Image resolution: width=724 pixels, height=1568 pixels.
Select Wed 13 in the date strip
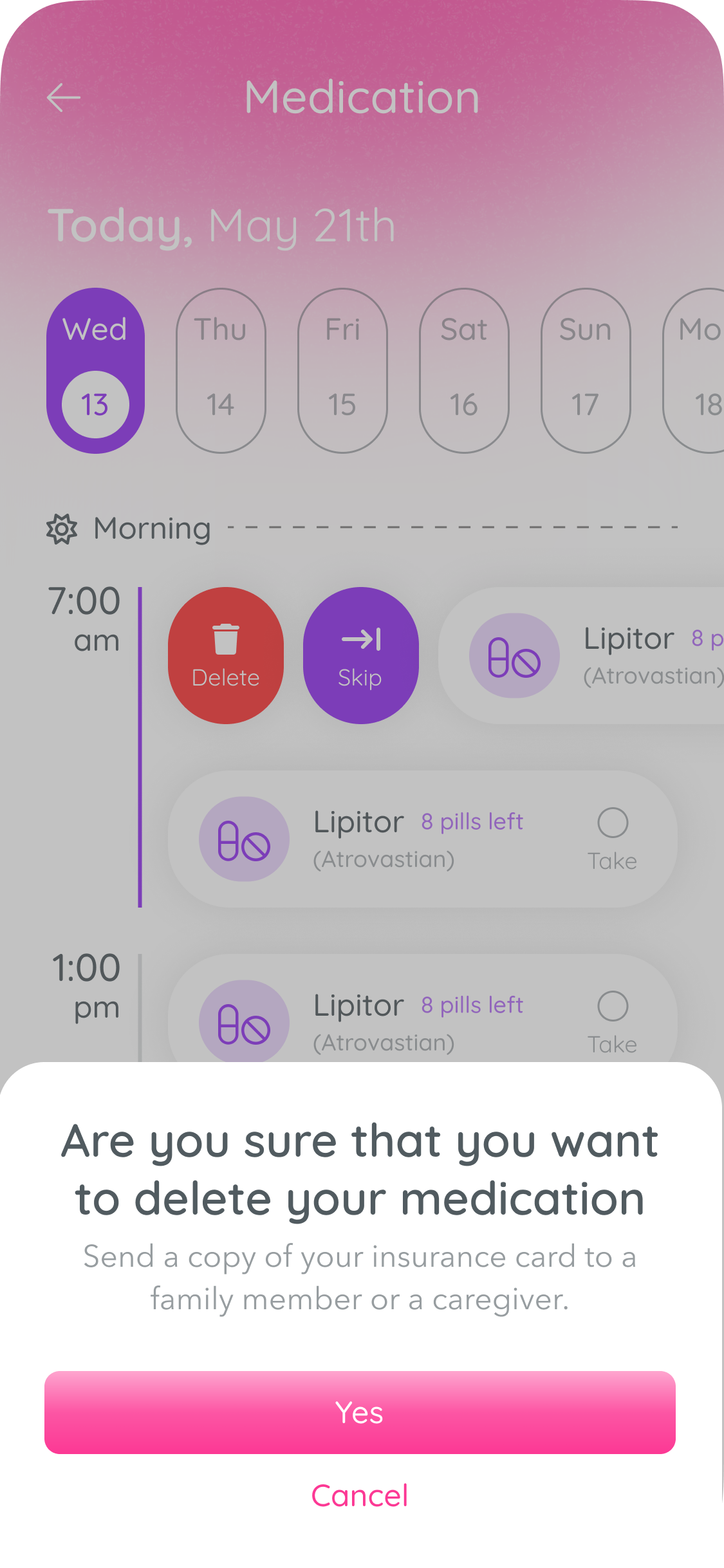click(95, 371)
